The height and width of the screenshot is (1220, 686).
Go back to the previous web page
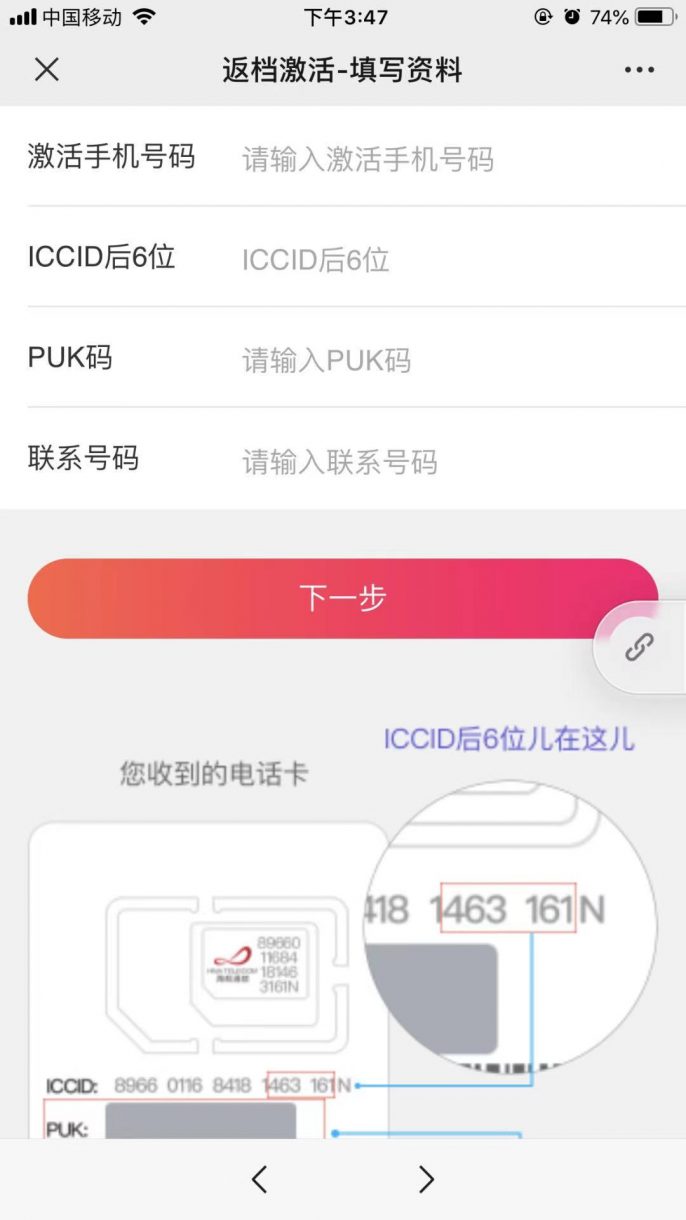click(260, 1180)
